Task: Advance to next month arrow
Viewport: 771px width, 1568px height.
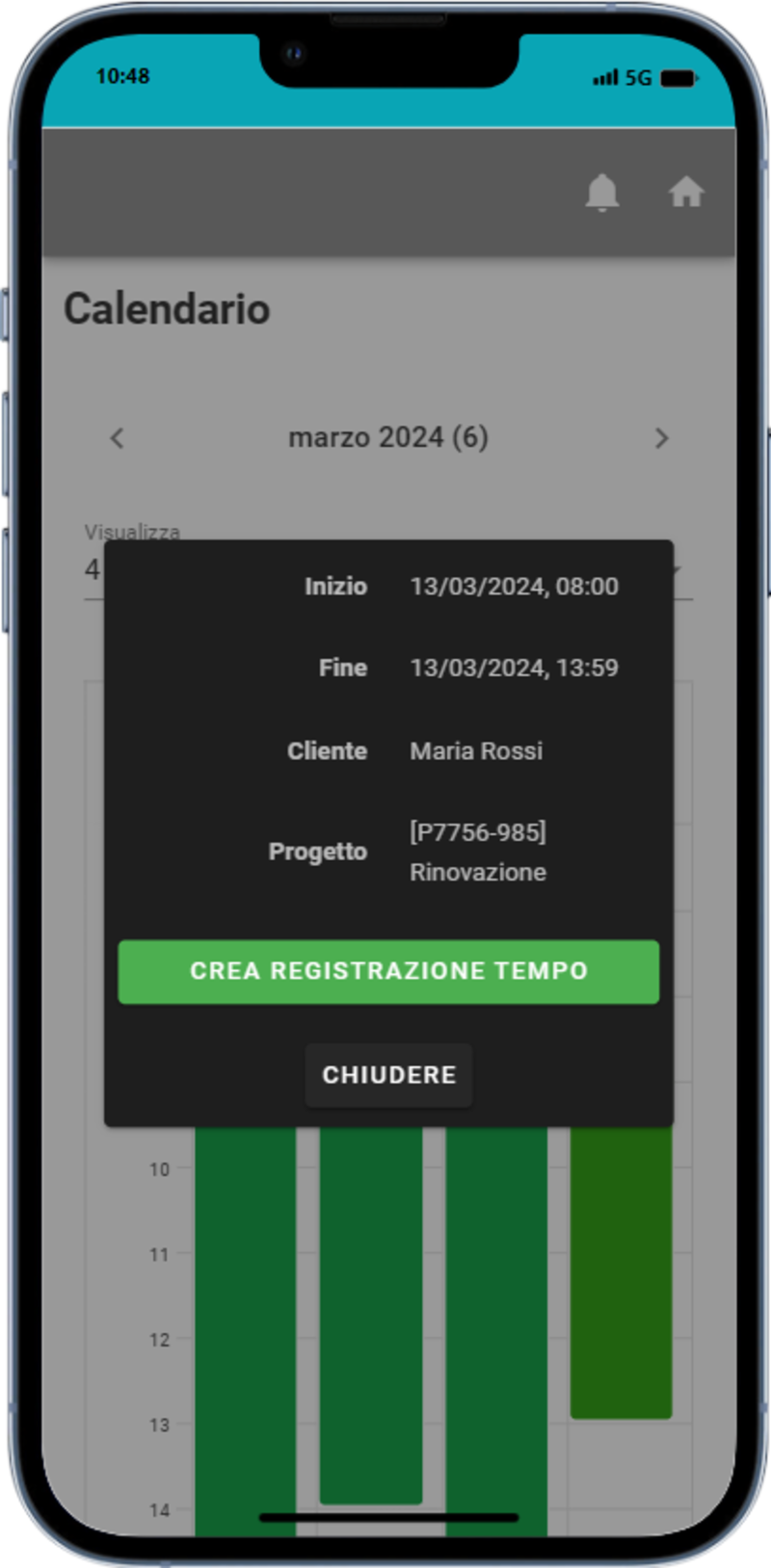Action: click(661, 438)
